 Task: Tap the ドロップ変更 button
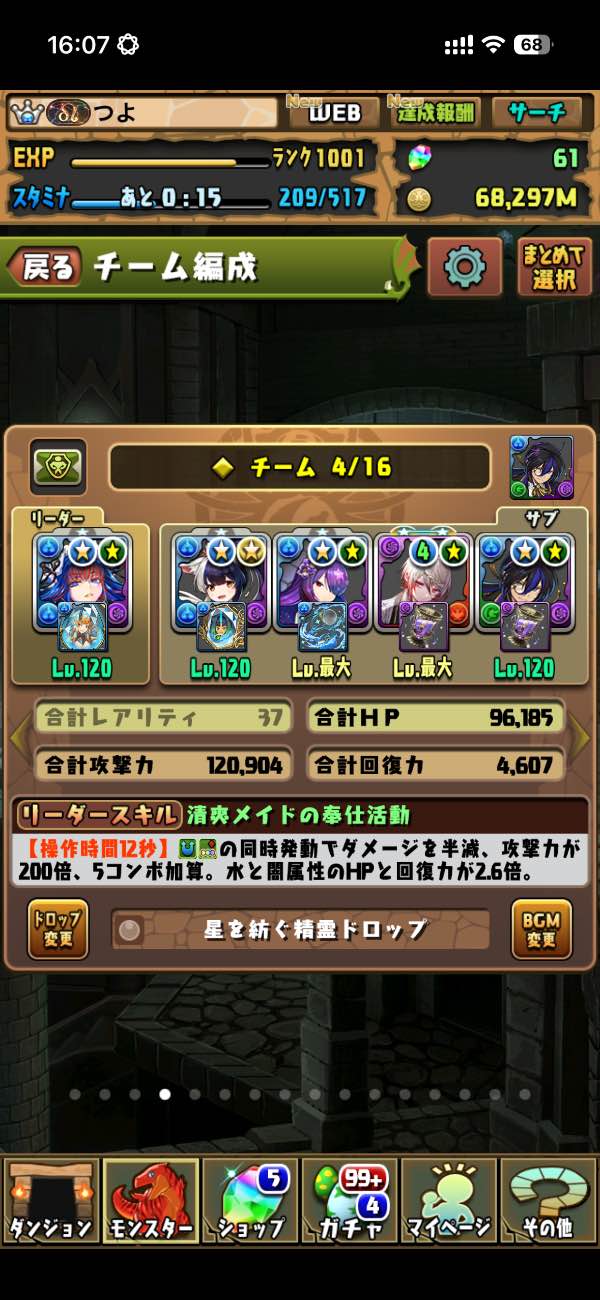[x=57, y=929]
